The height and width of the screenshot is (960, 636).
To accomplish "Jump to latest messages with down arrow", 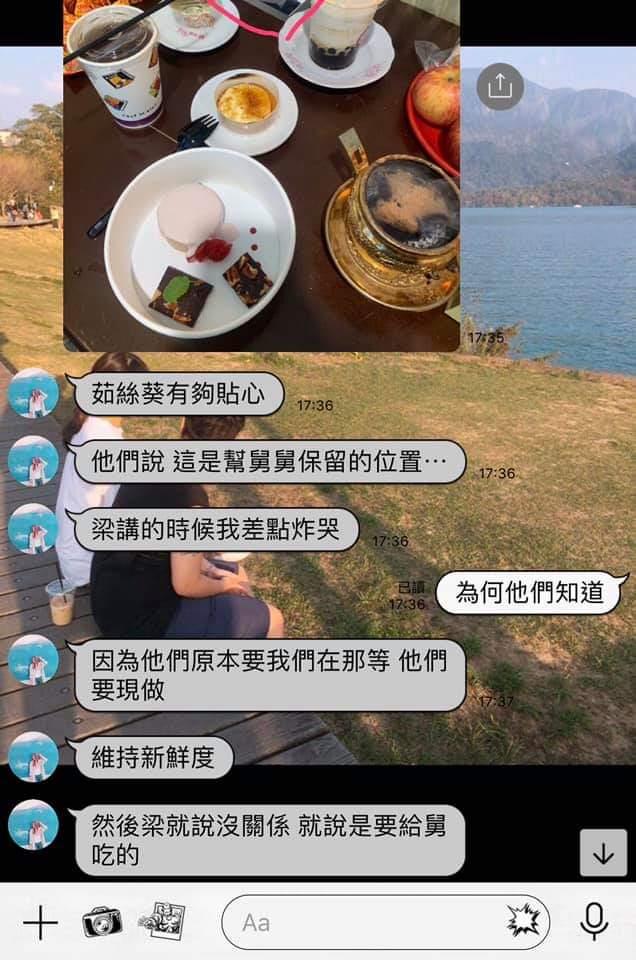I will pyautogui.click(x=603, y=853).
